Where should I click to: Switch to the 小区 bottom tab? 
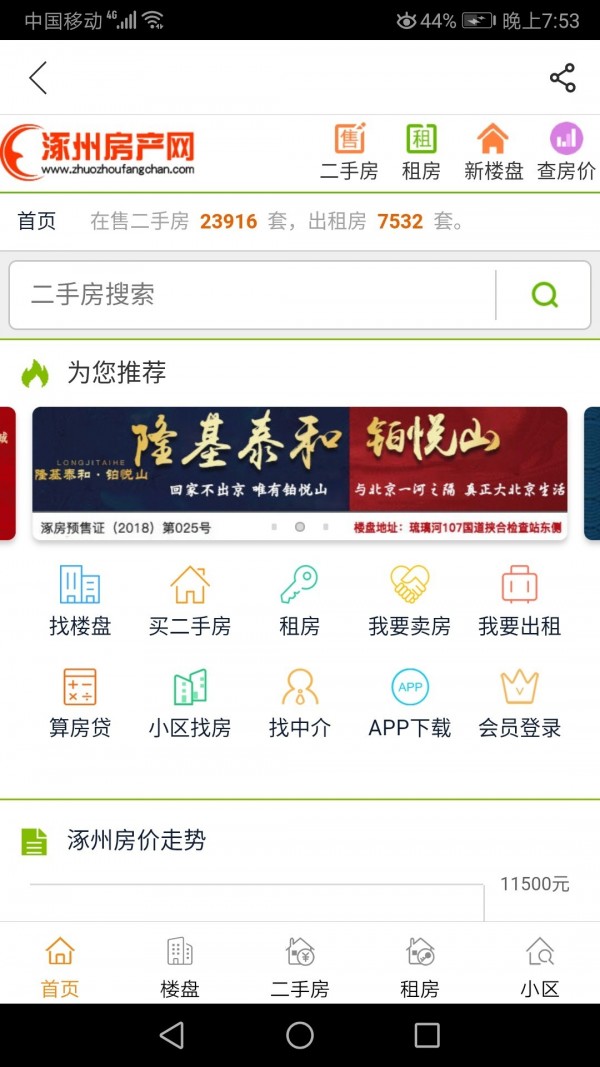[539, 967]
